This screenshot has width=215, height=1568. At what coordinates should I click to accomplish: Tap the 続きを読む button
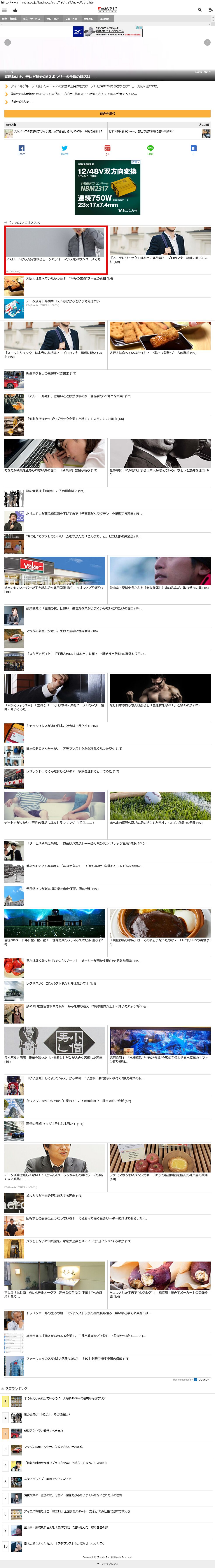click(107, 113)
